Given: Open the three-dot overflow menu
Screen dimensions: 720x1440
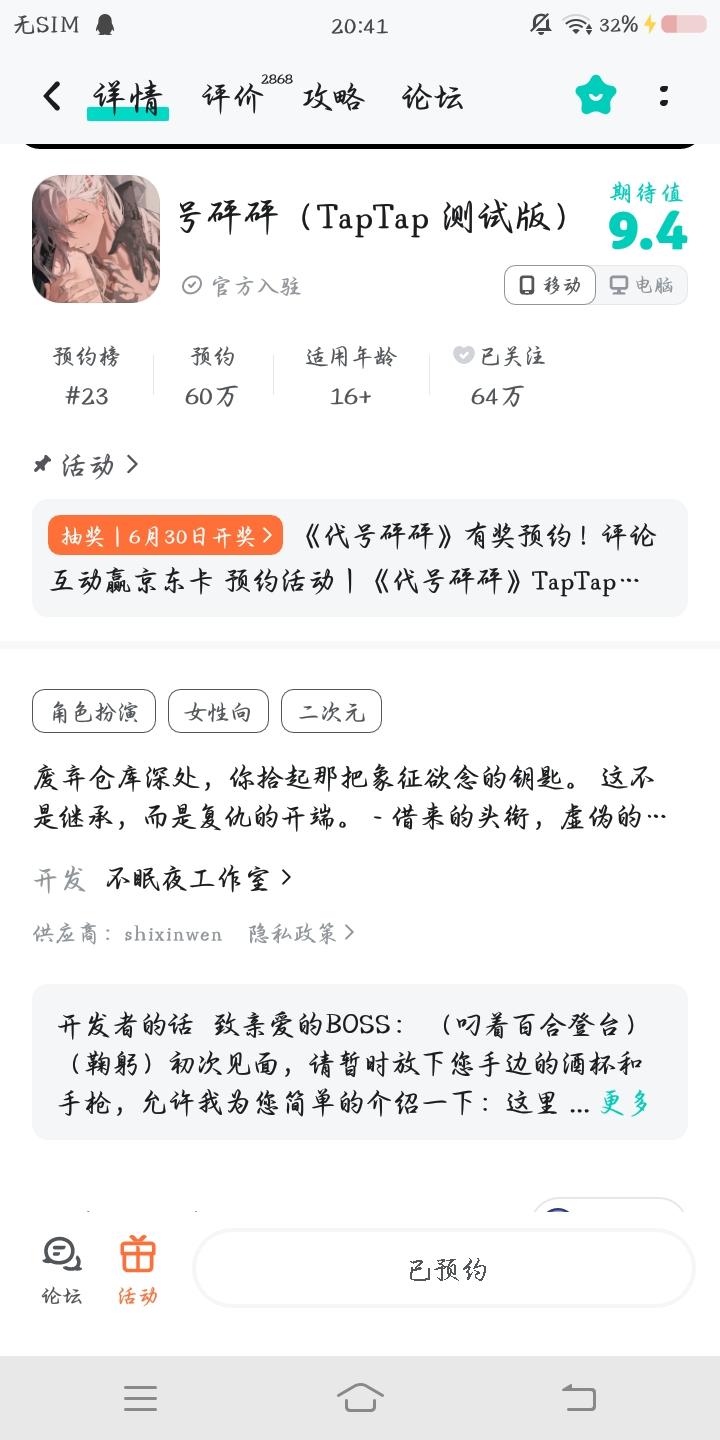Looking at the screenshot, I should (x=663, y=96).
